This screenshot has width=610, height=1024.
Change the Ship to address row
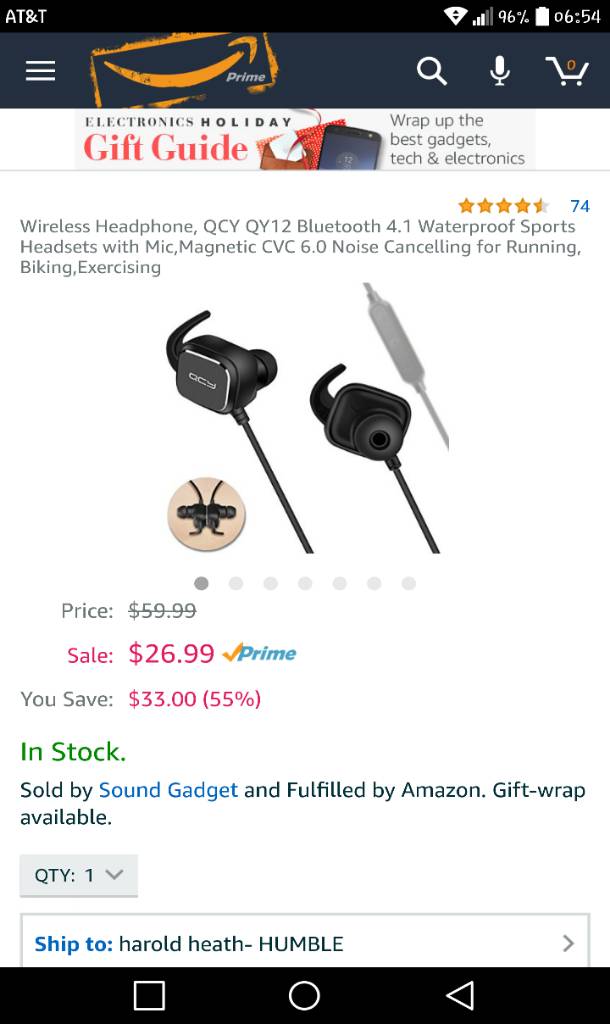pyautogui.click(x=305, y=943)
